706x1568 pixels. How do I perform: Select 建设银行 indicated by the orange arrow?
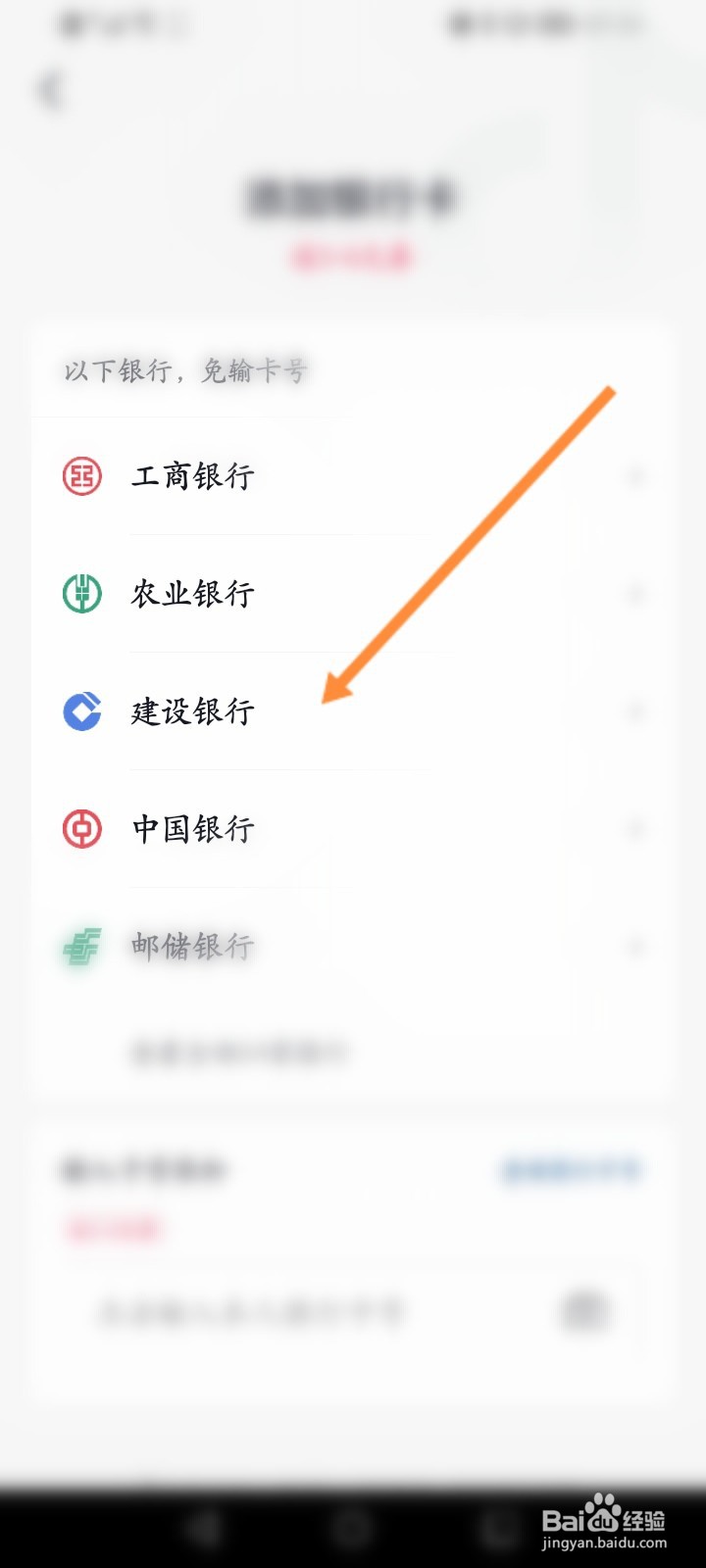click(192, 712)
